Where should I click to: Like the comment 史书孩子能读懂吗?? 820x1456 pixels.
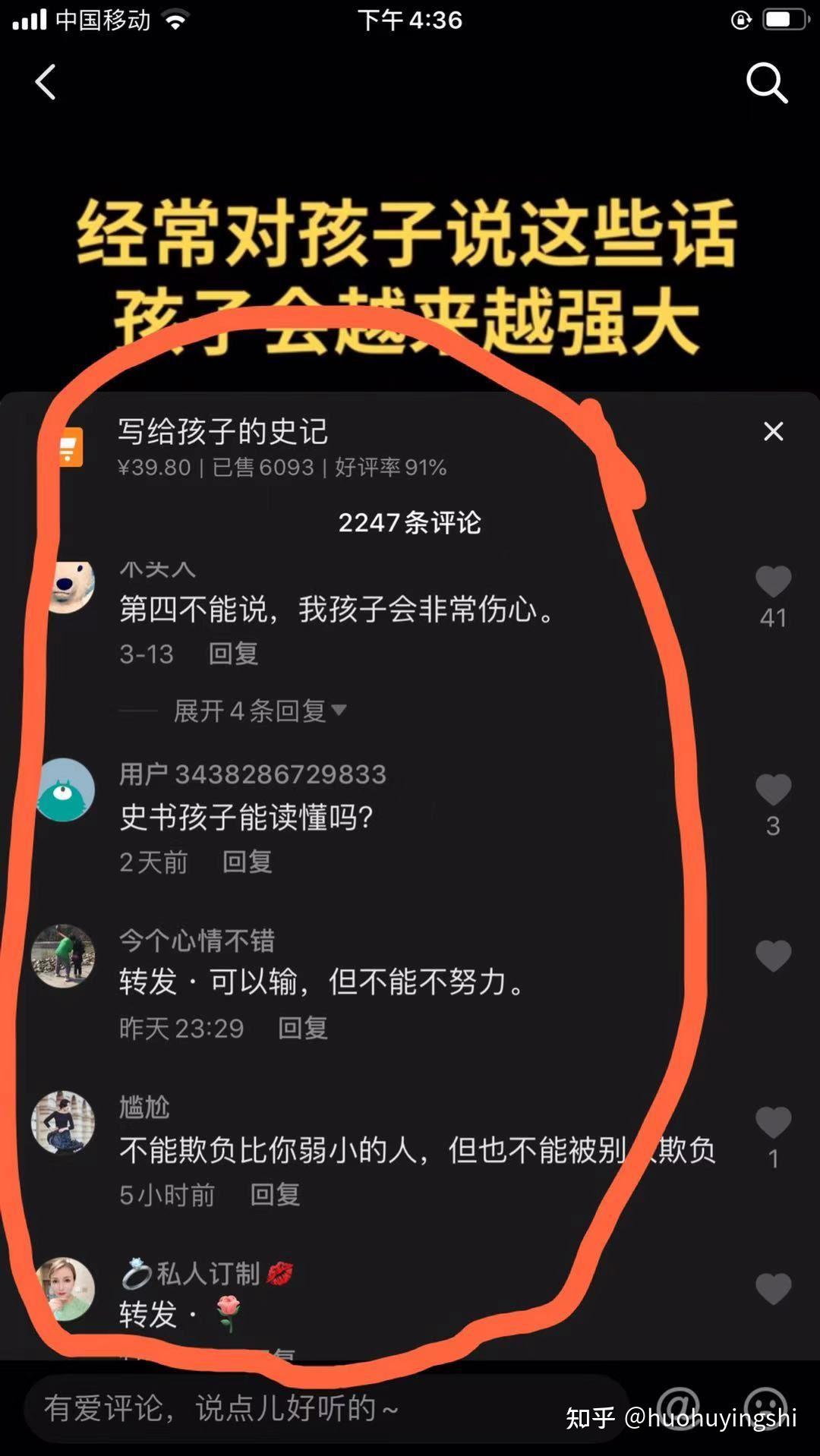click(773, 790)
